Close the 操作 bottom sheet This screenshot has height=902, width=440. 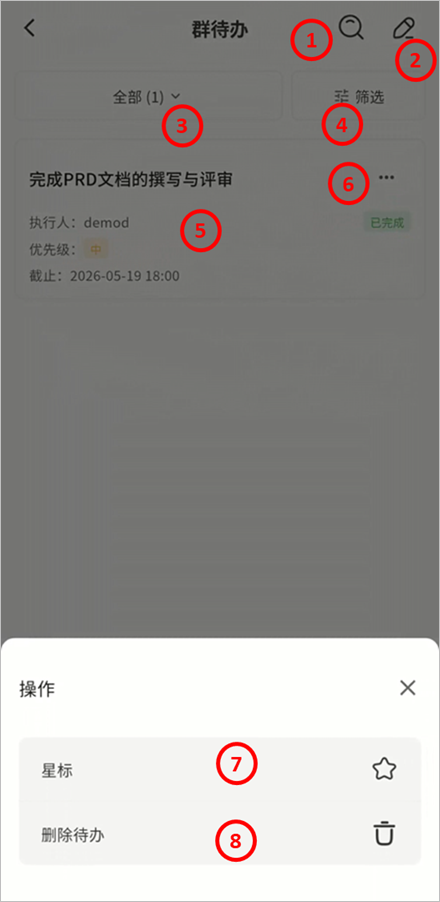pyautogui.click(x=407, y=687)
